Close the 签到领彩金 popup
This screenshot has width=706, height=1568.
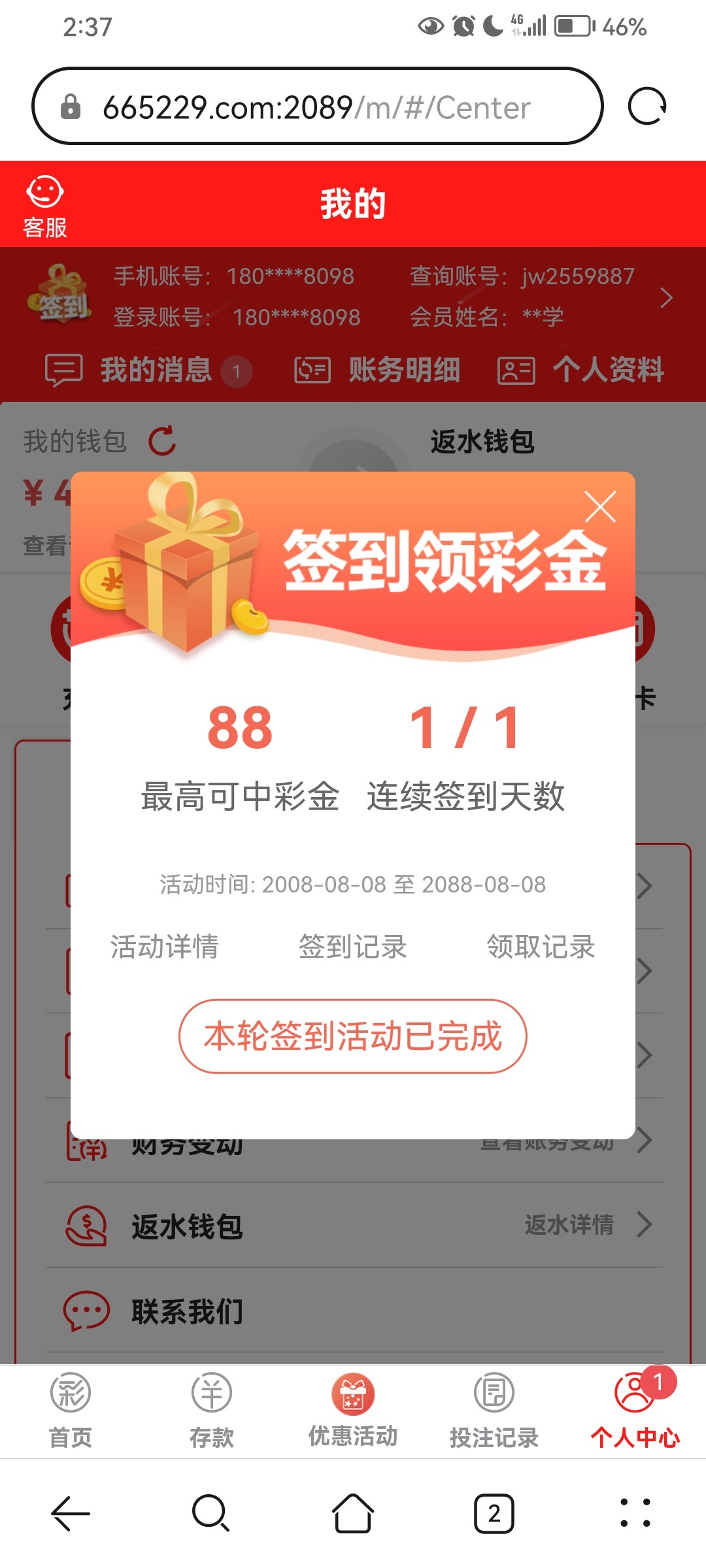[600, 507]
